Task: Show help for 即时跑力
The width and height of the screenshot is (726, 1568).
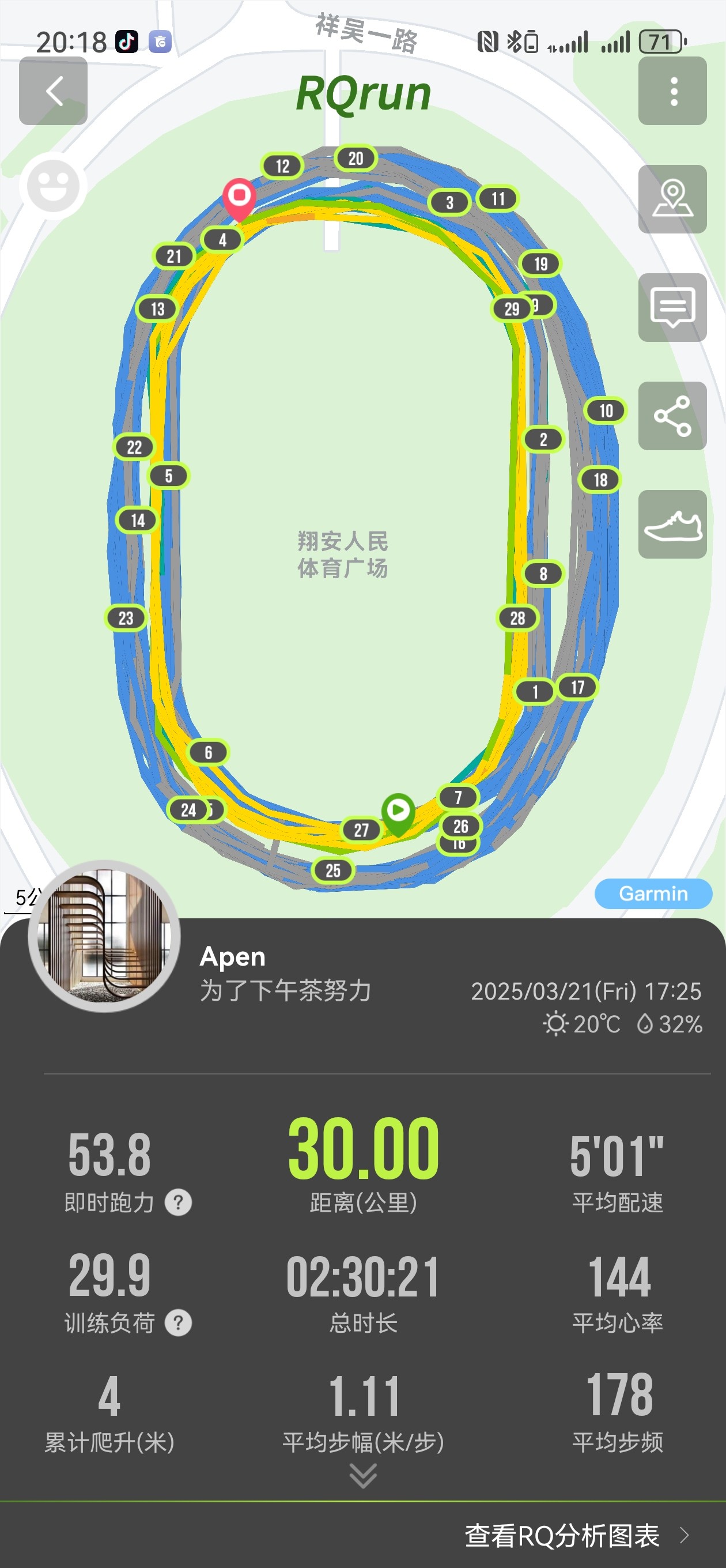Action: 178,1202
